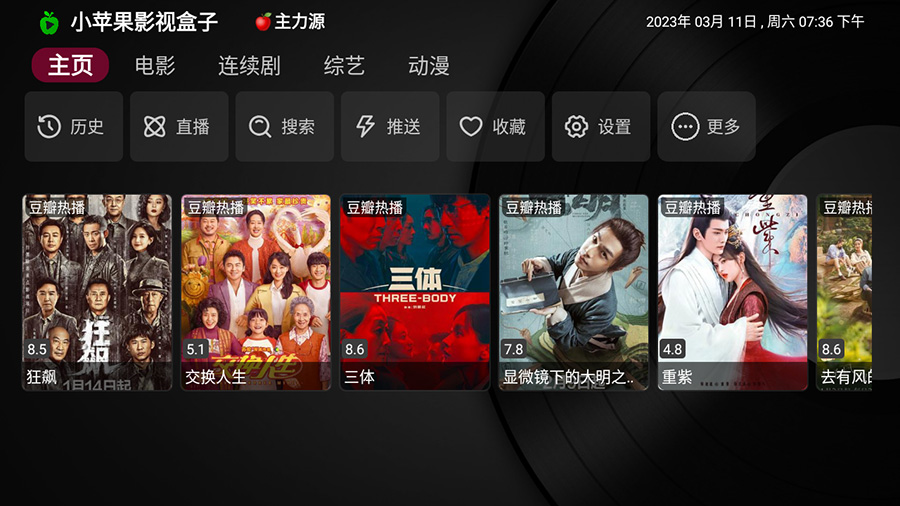View 收藏 favorites
The height and width of the screenshot is (506, 900).
[495, 127]
